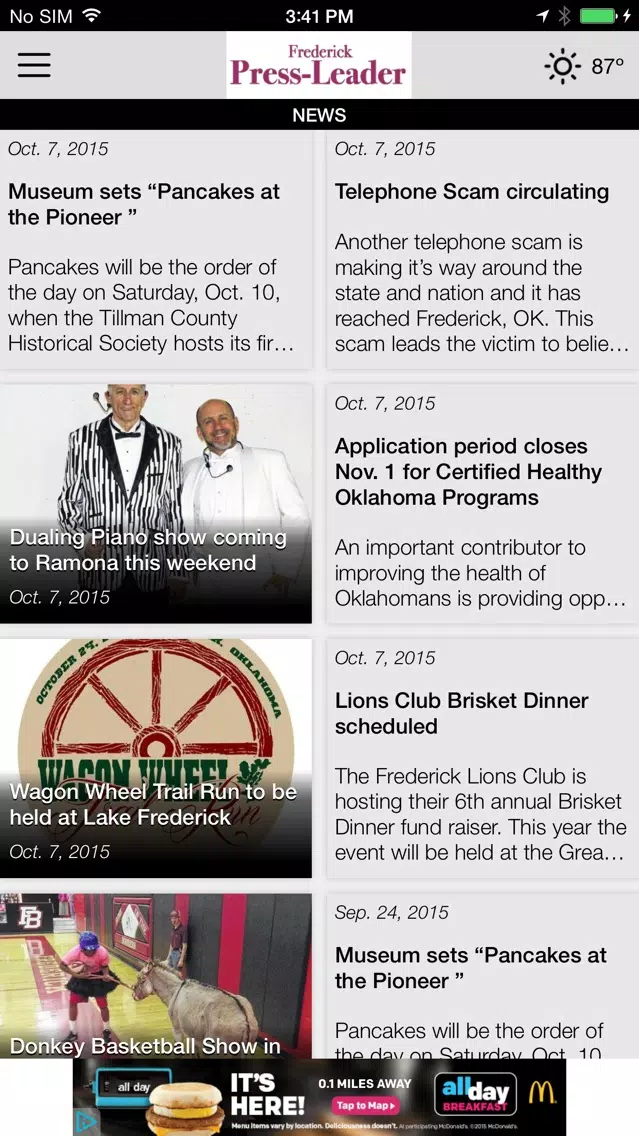Open Dualing Piano show article
639x1136 pixels.
[x=156, y=504]
